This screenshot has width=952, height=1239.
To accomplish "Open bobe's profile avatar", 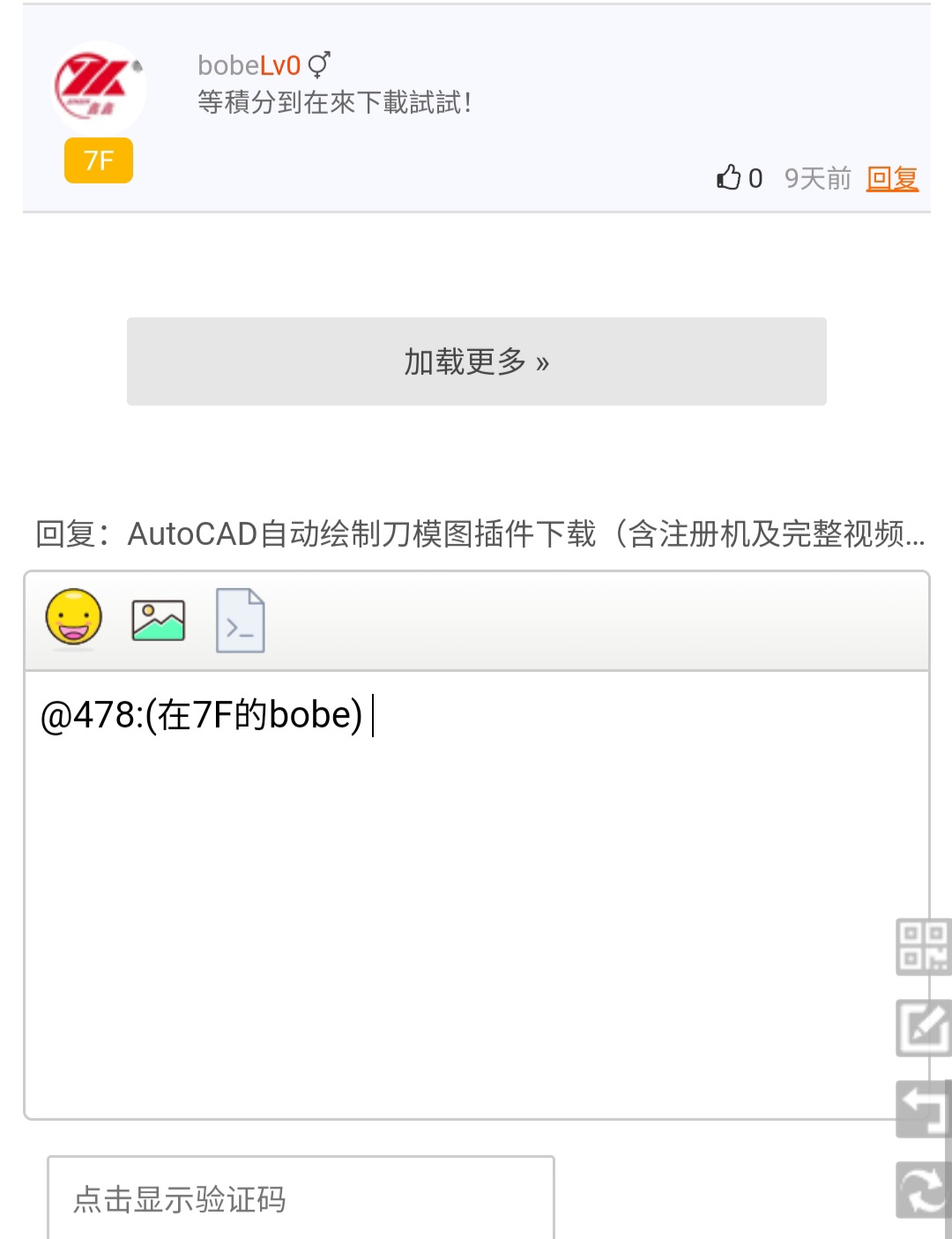I will pos(98,88).
